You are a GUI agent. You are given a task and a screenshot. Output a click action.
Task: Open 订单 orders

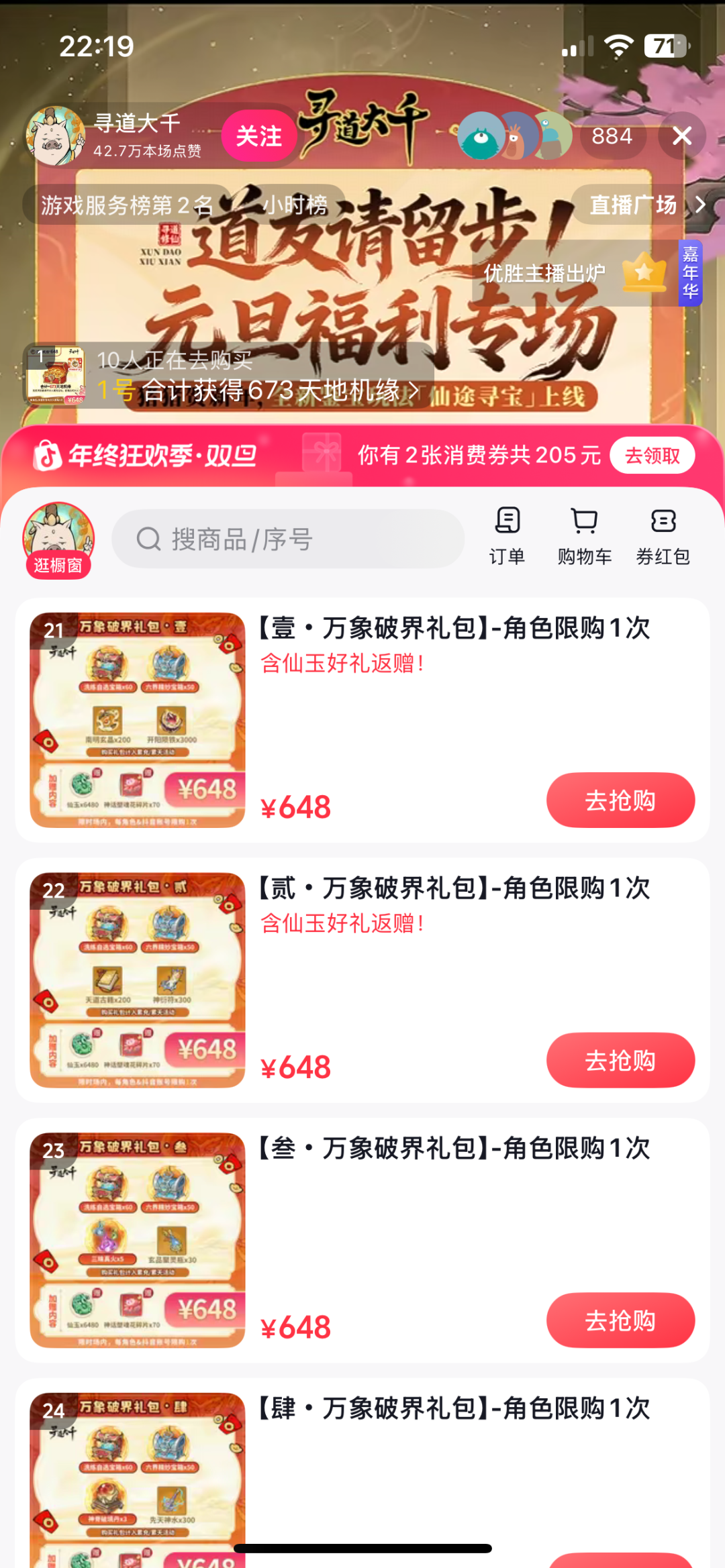[507, 536]
